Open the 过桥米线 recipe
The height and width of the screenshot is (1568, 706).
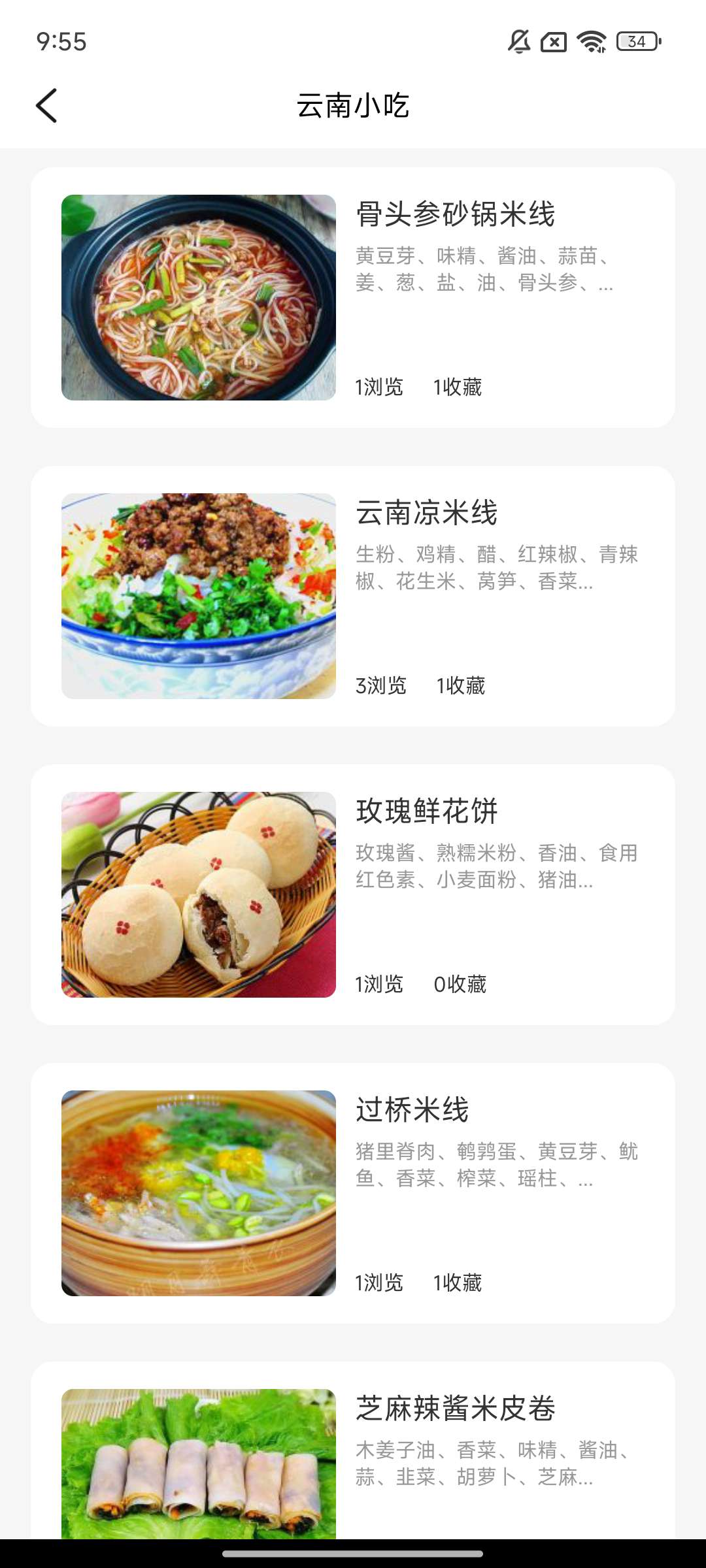tap(353, 1193)
